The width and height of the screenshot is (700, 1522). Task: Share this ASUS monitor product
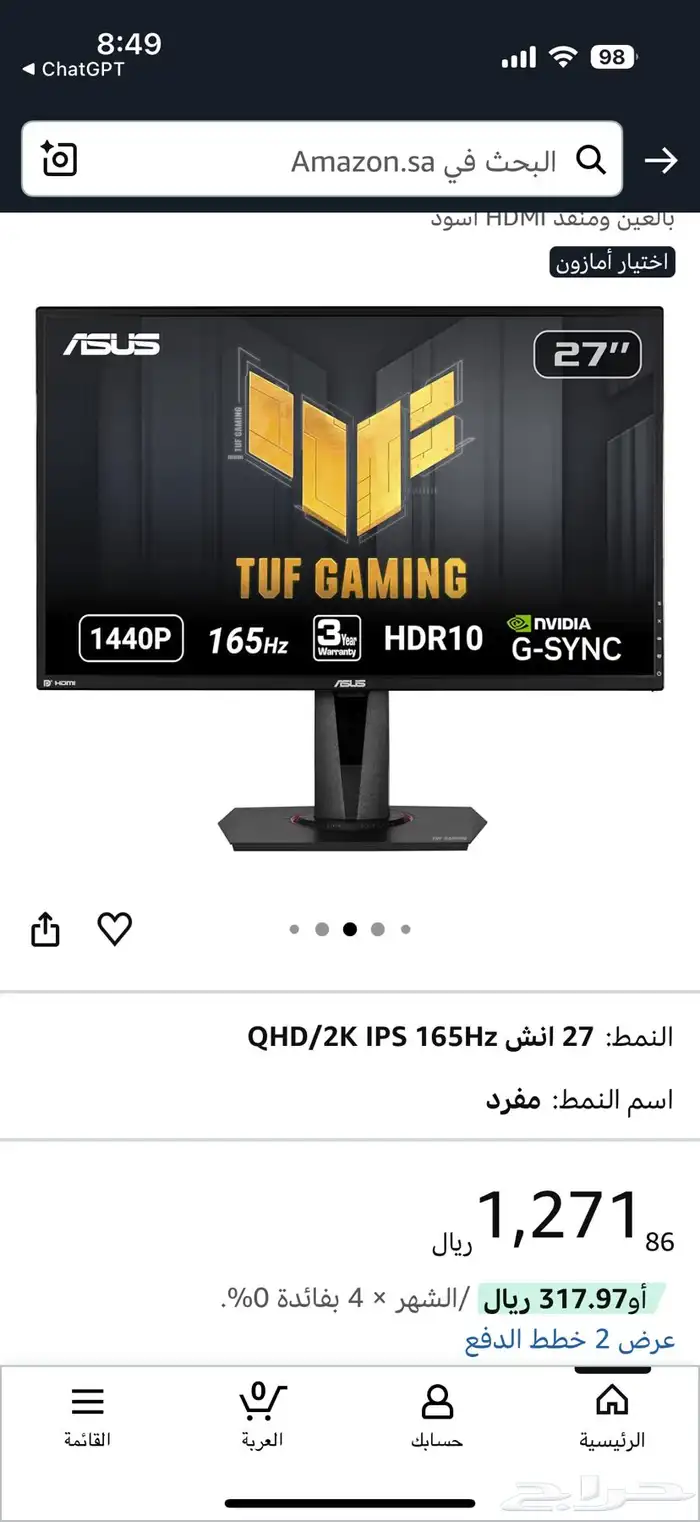46,931
